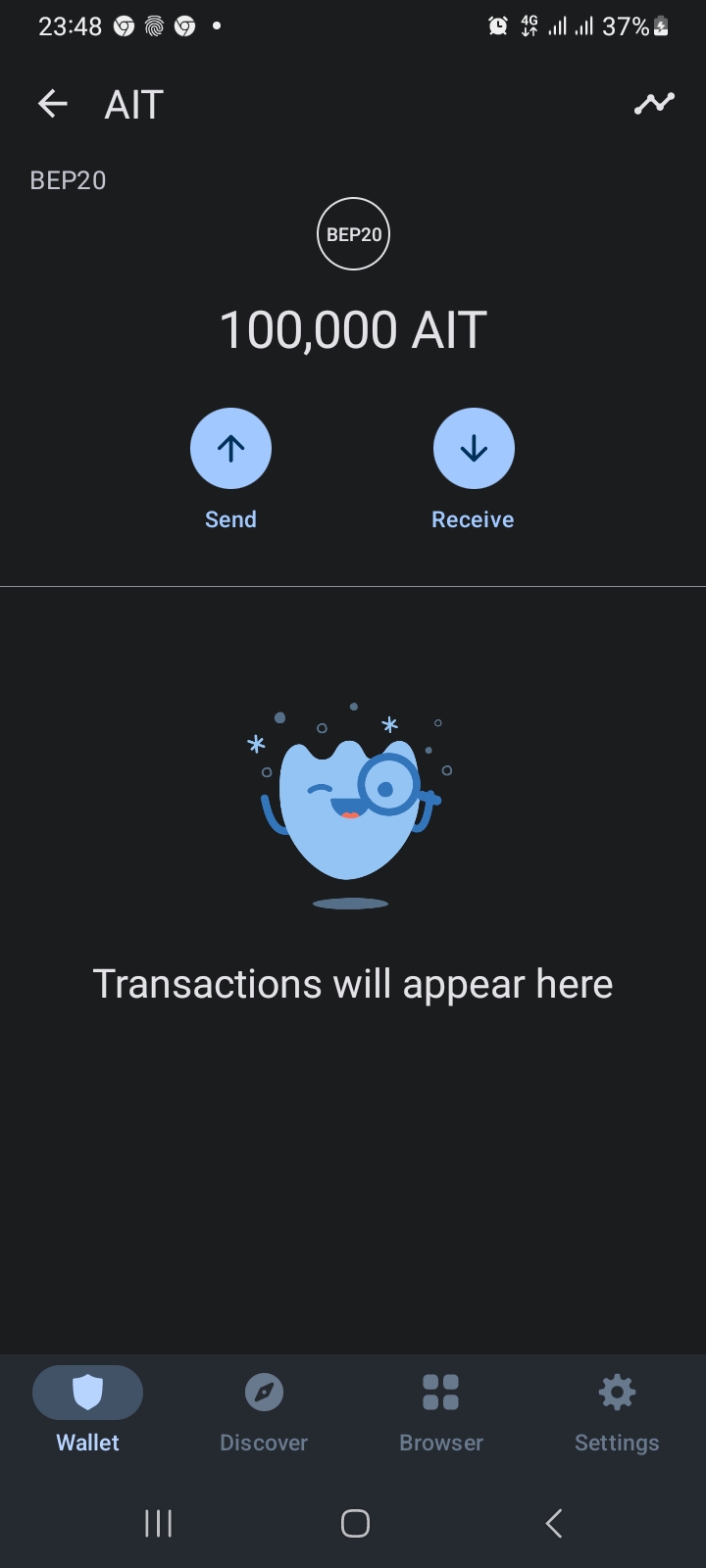Open the Settings tab
Image resolution: width=706 pixels, height=1568 pixels.
(617, 1409)
